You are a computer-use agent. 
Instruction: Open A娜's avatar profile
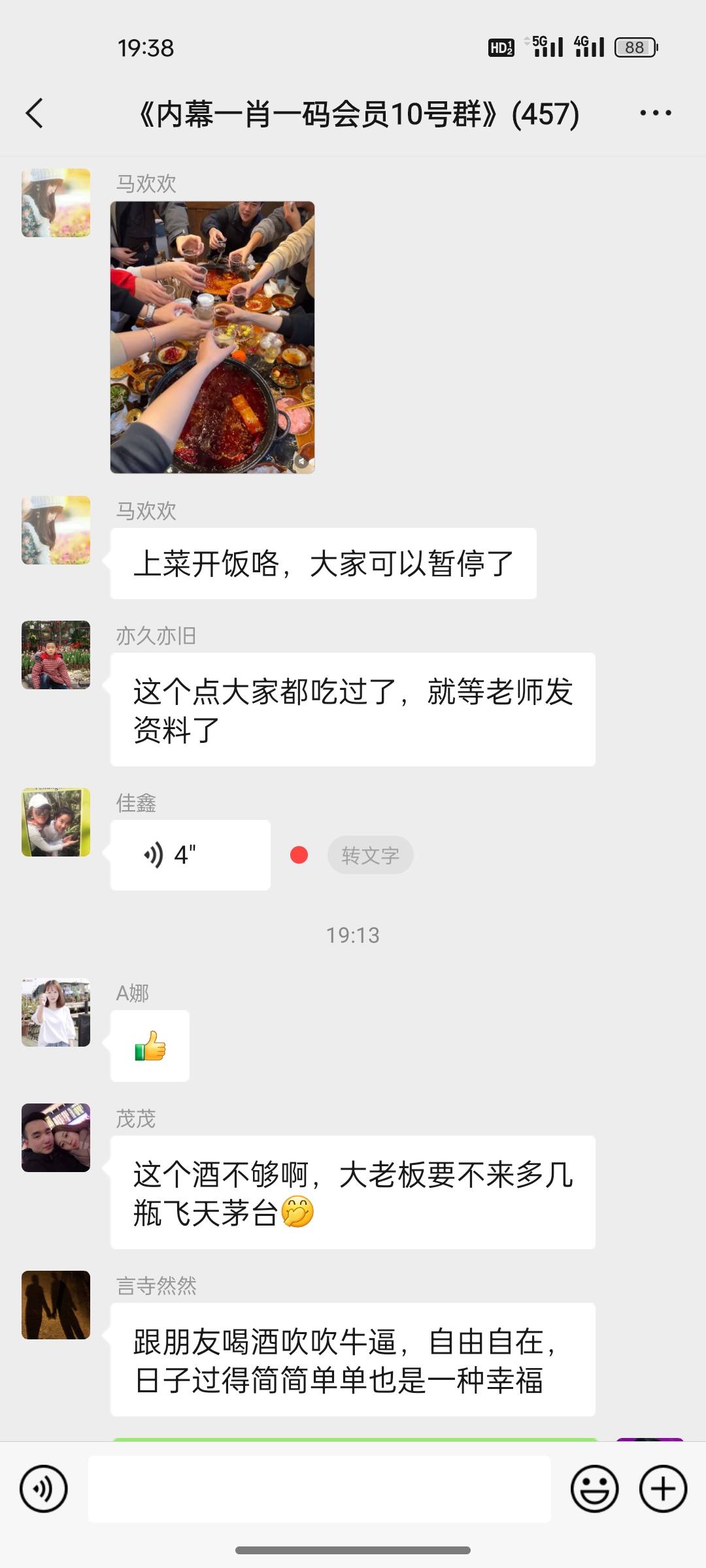click(56, 1012)
